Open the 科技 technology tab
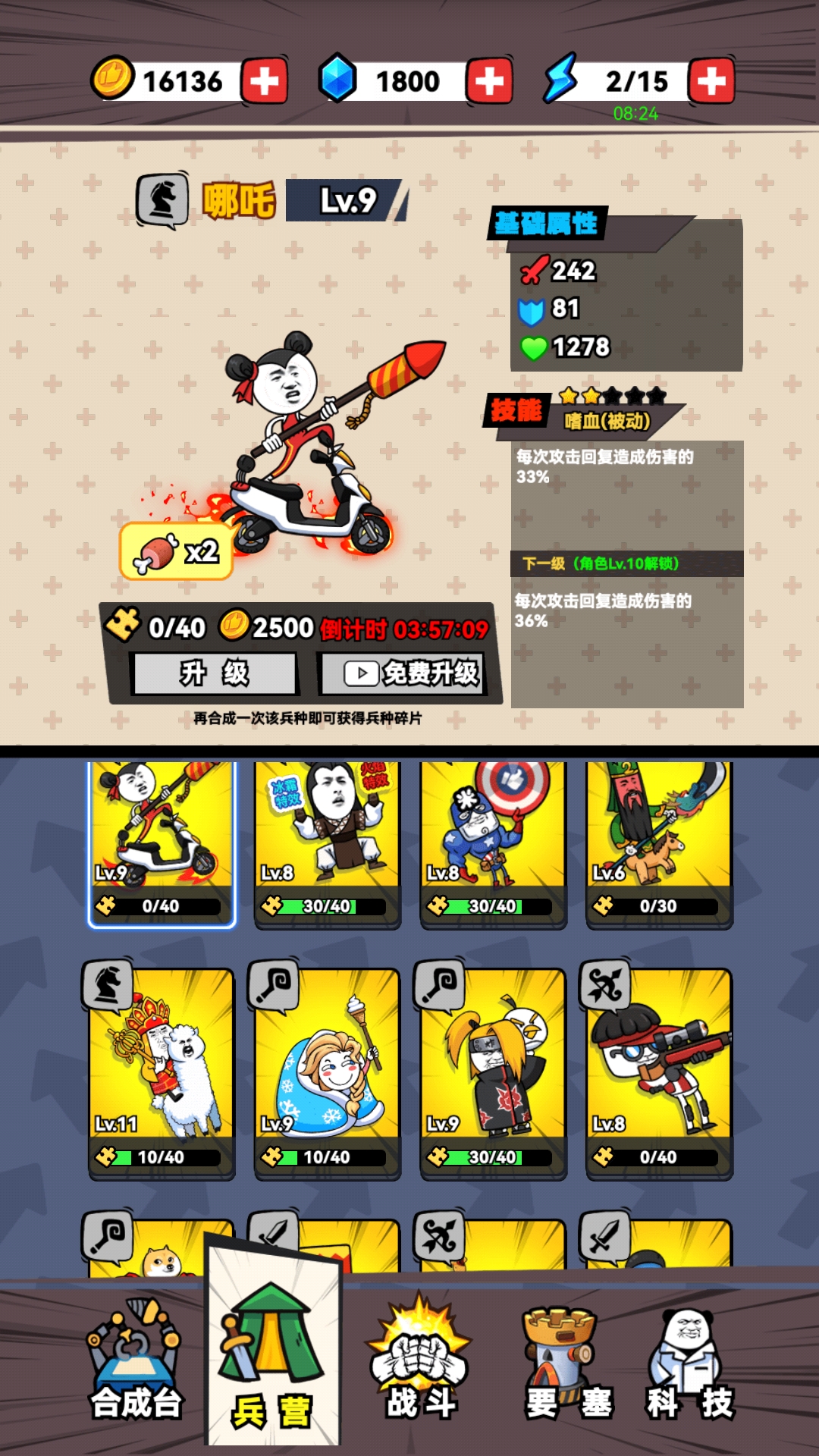 [x=689, y=1365]
